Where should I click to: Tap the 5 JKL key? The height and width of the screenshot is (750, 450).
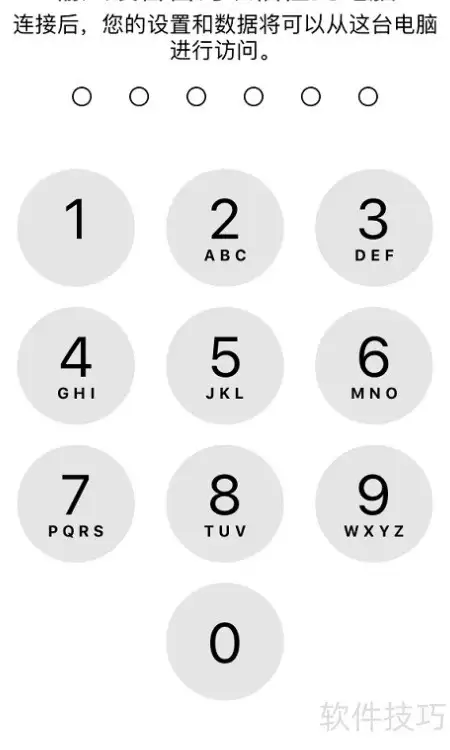(x=225, y=365)
